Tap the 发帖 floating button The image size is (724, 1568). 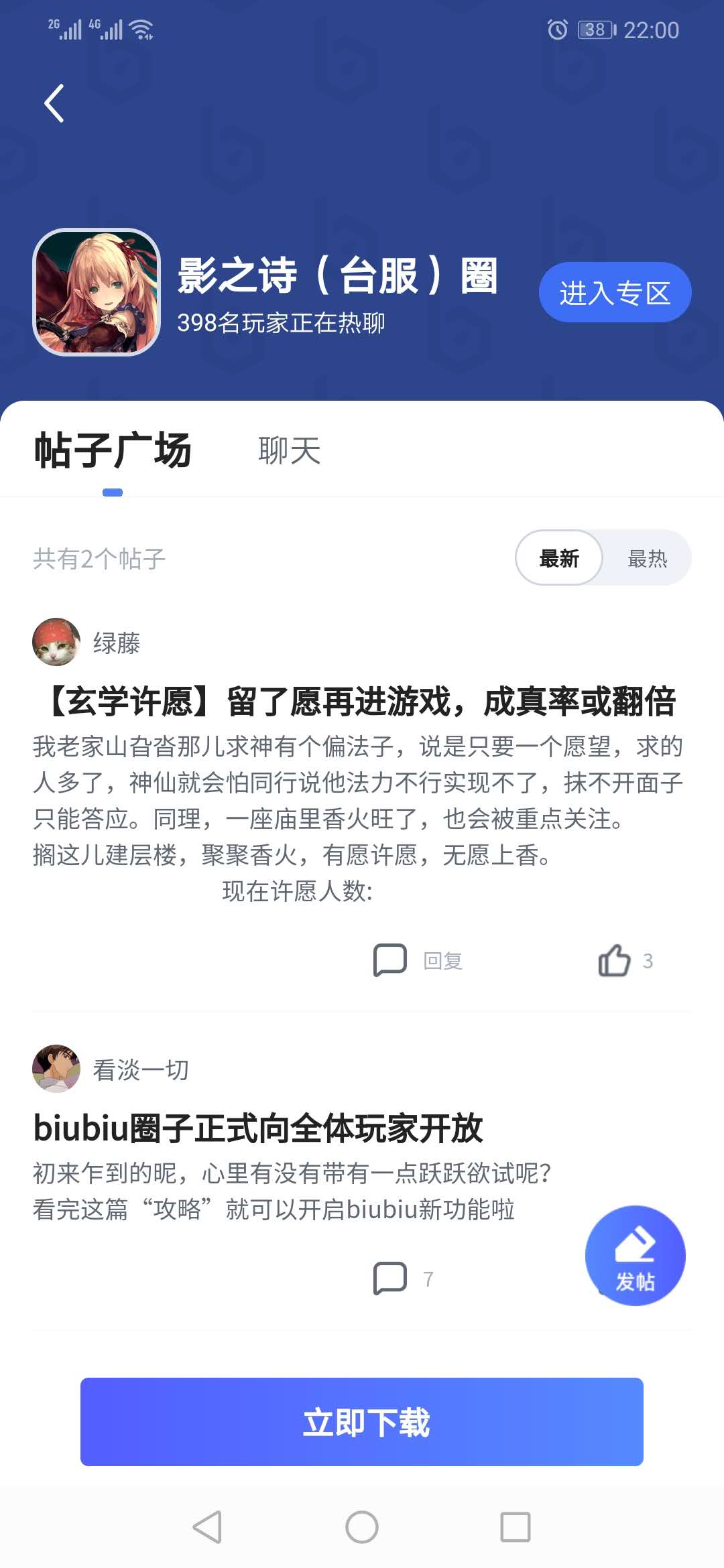[x=635, y=1255]
